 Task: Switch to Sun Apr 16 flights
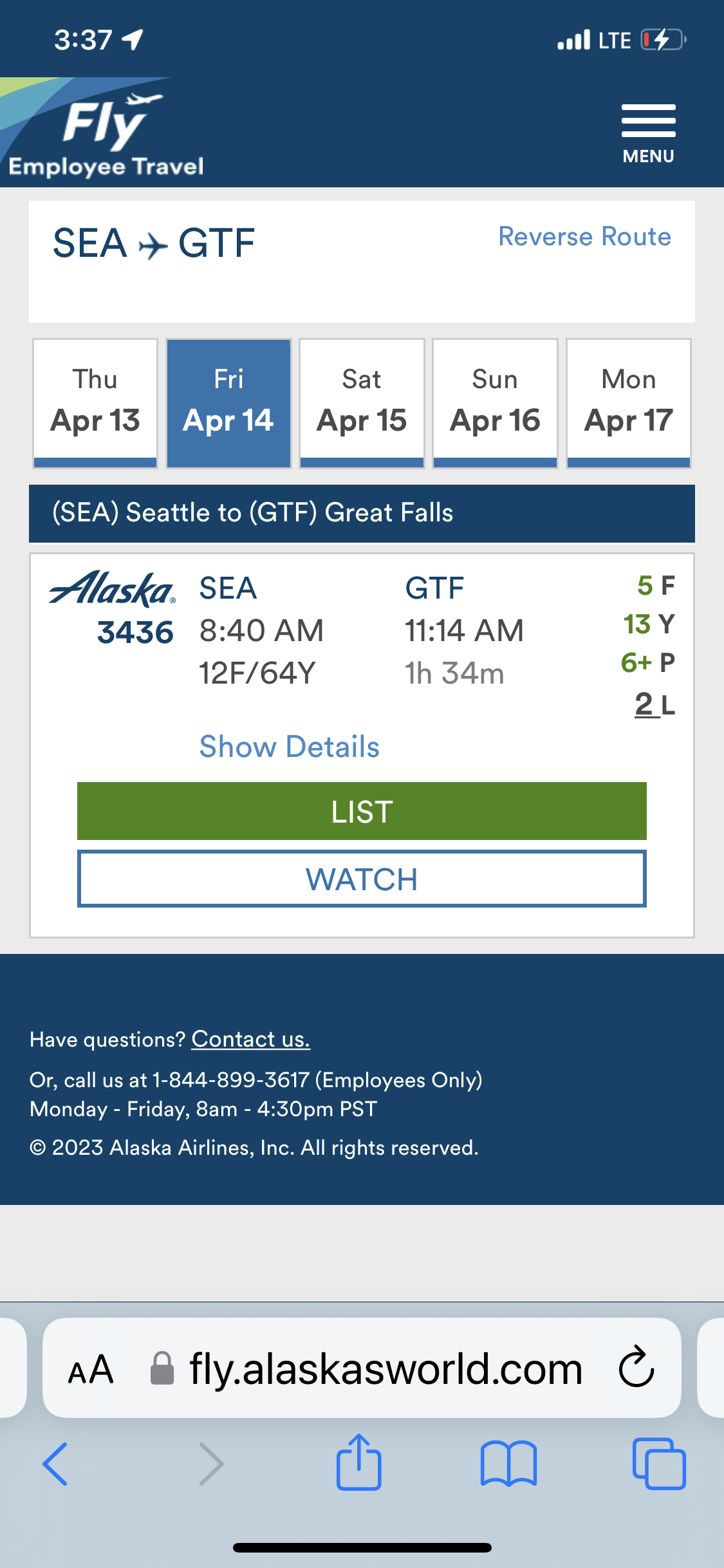(x=495, y=403)
